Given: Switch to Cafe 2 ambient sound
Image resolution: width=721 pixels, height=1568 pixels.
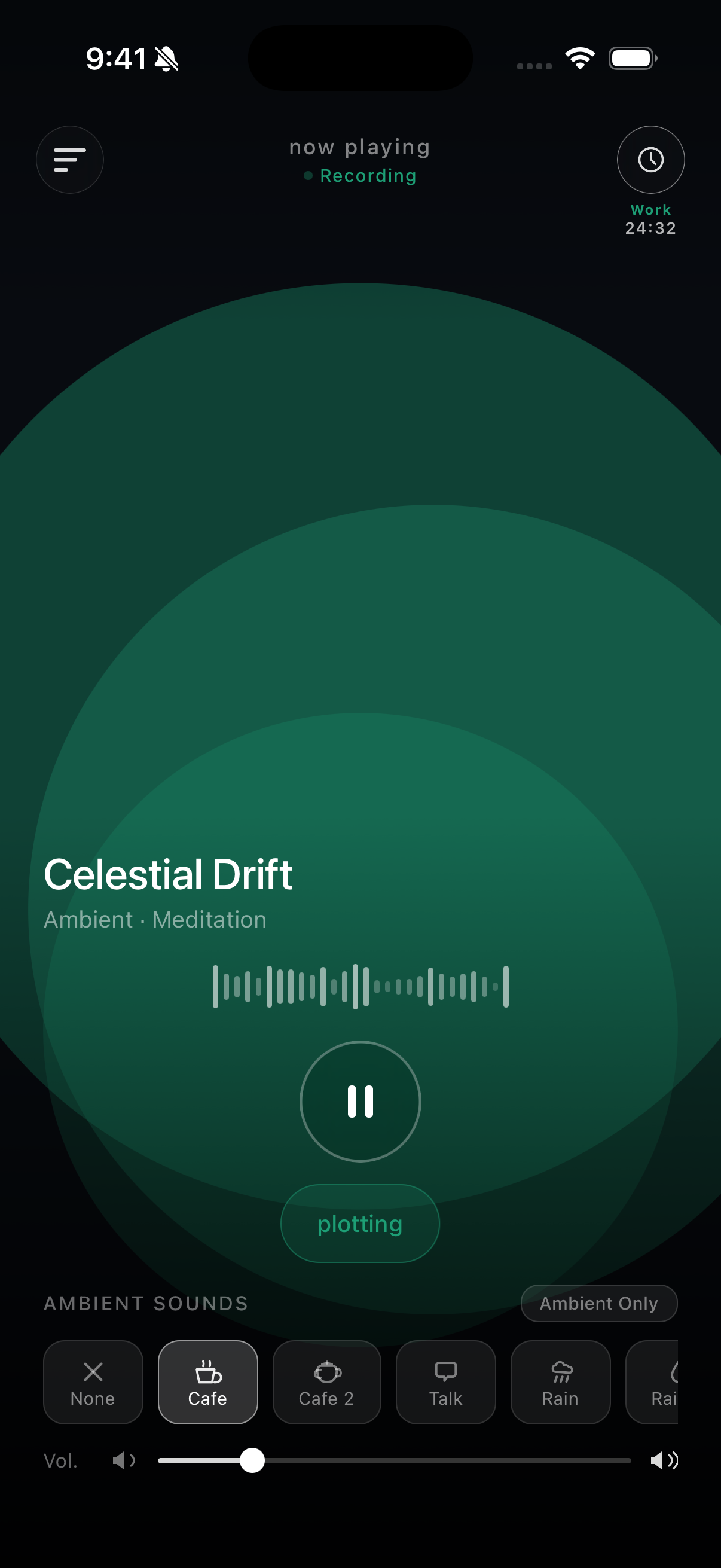Looking at the screenshot, I should click(327, 1382).
